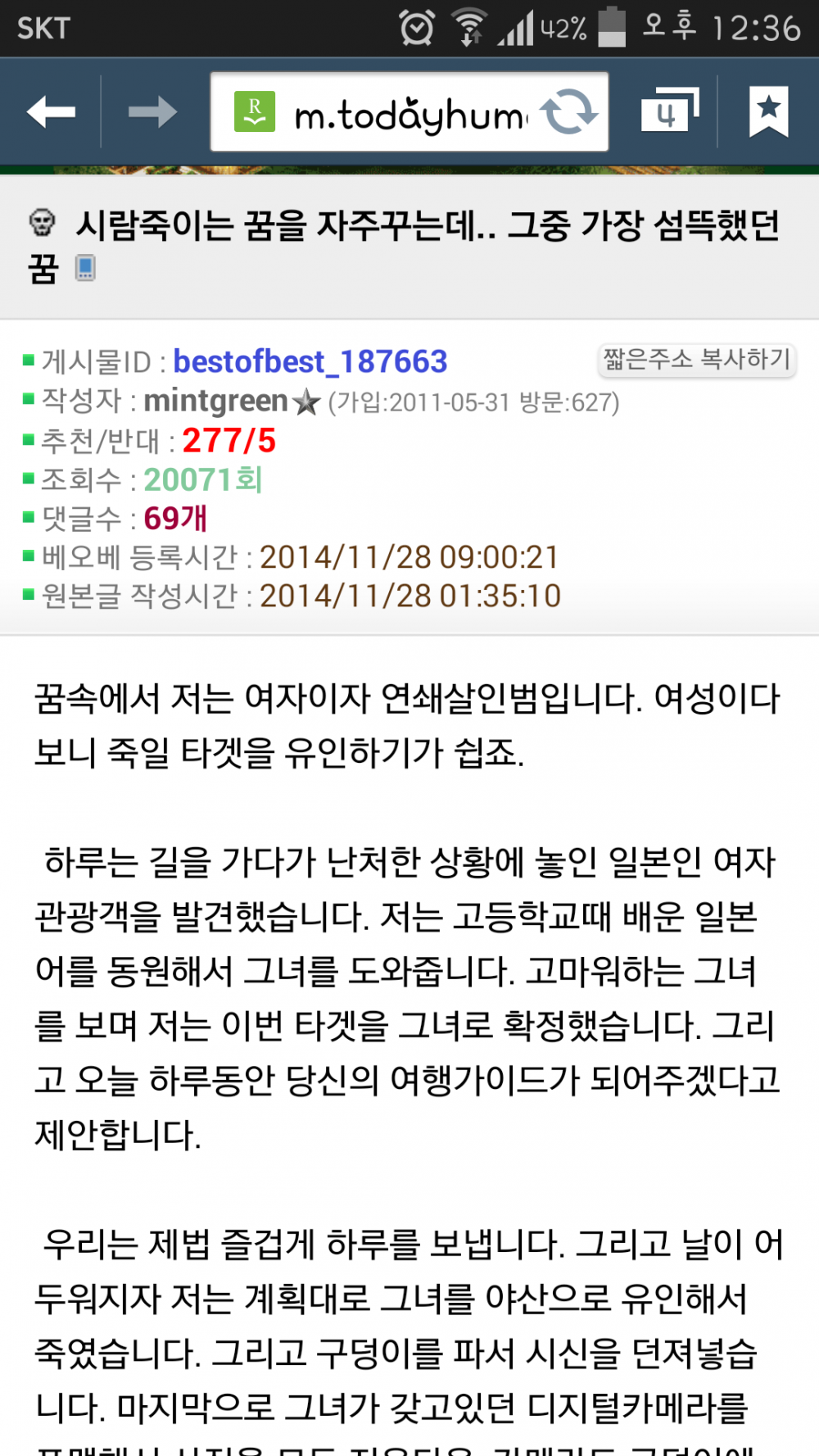The image size is (819, 1456).
Task: View author mintgreen's profile
Action: [216, 401]
